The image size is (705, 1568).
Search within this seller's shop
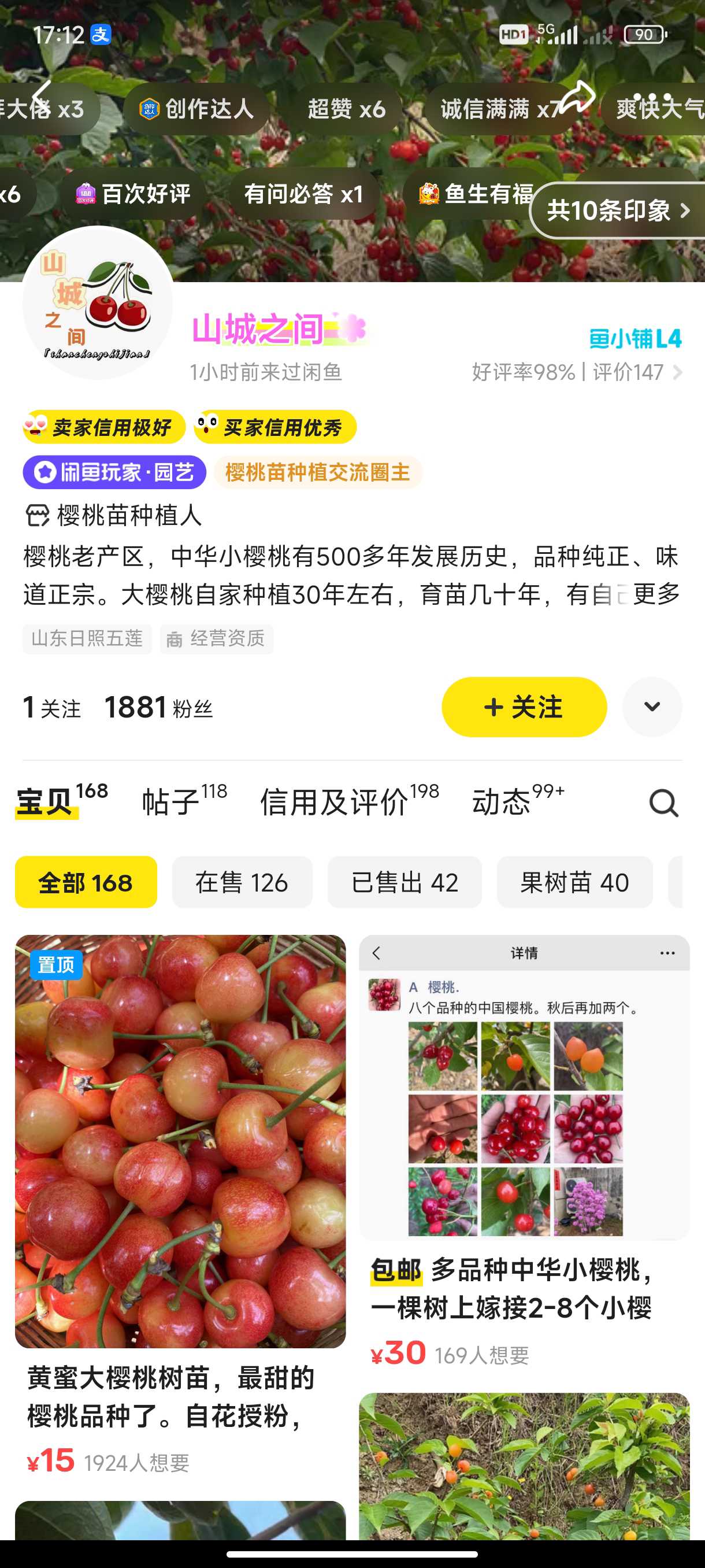pos(663,804)
